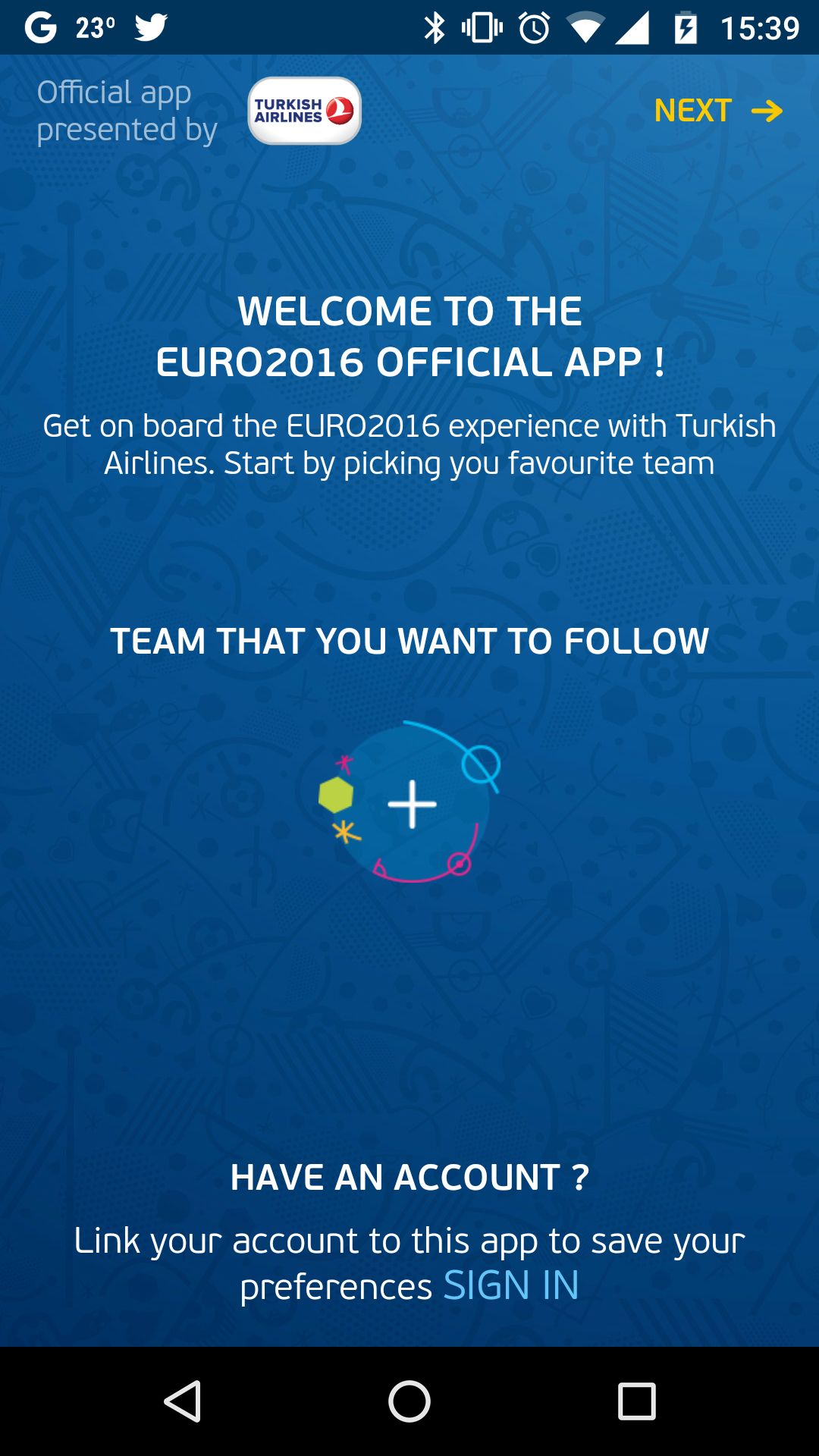Open the SIGN IN link

tap(511, 1286)
